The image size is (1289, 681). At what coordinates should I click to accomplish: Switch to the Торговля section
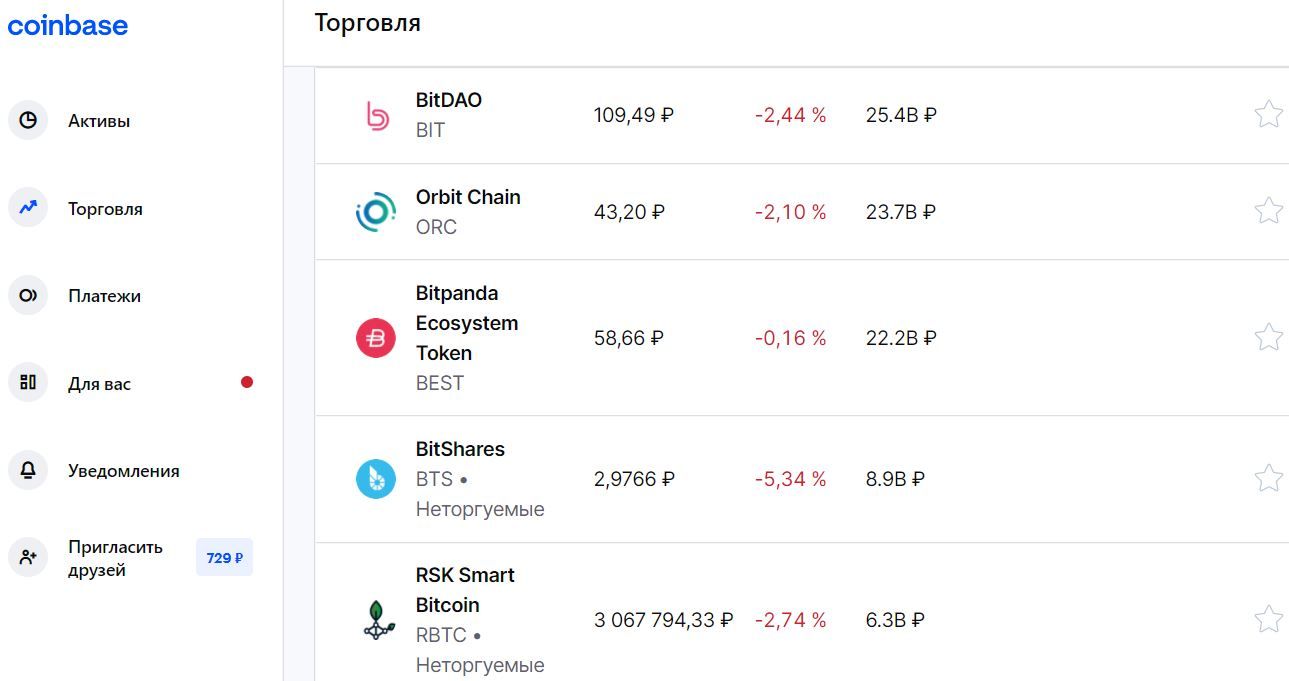104,209
